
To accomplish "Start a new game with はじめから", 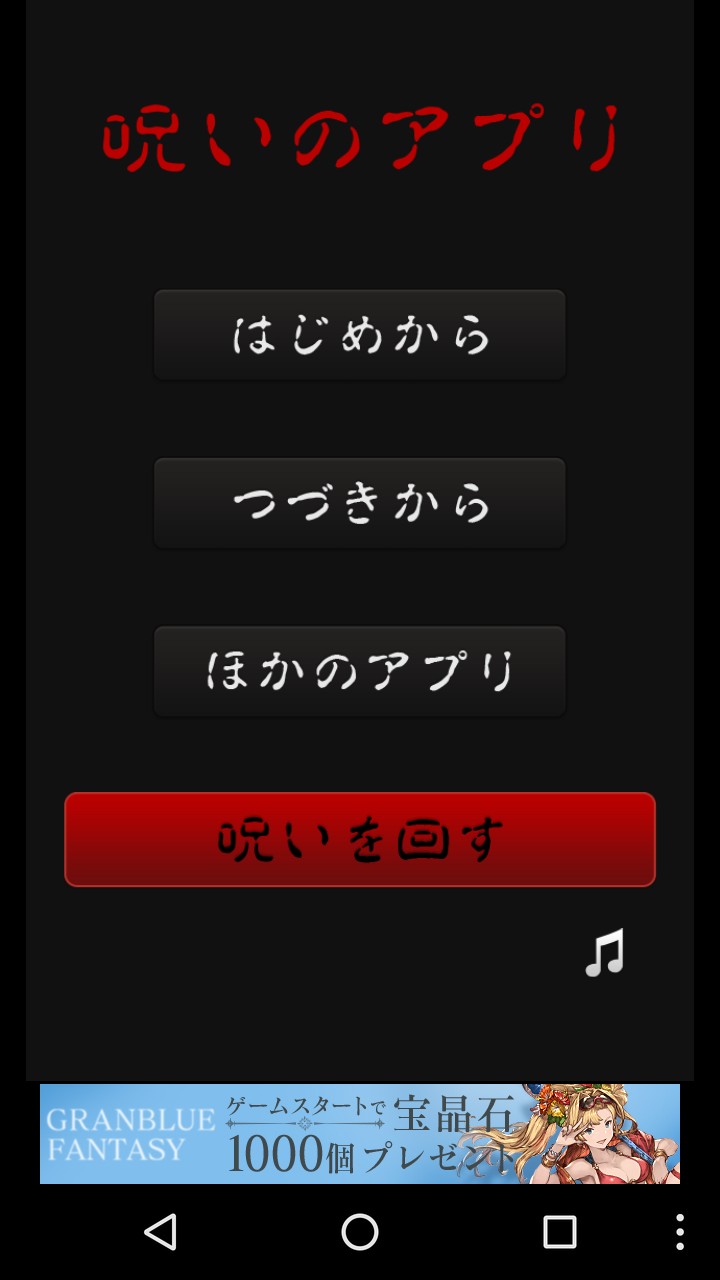I will pos(360,335).
